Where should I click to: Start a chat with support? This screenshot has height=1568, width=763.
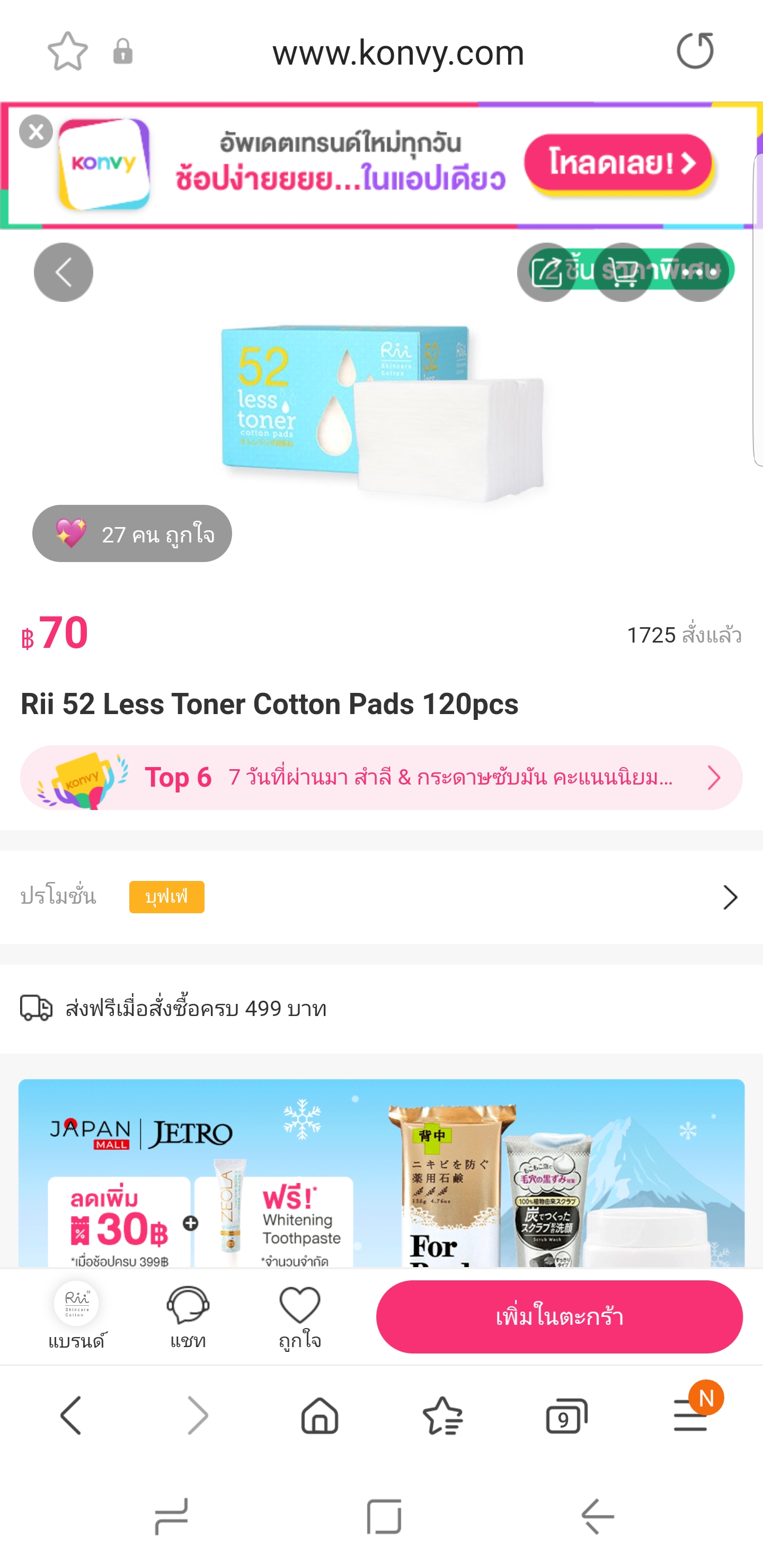click(188, 1315)
